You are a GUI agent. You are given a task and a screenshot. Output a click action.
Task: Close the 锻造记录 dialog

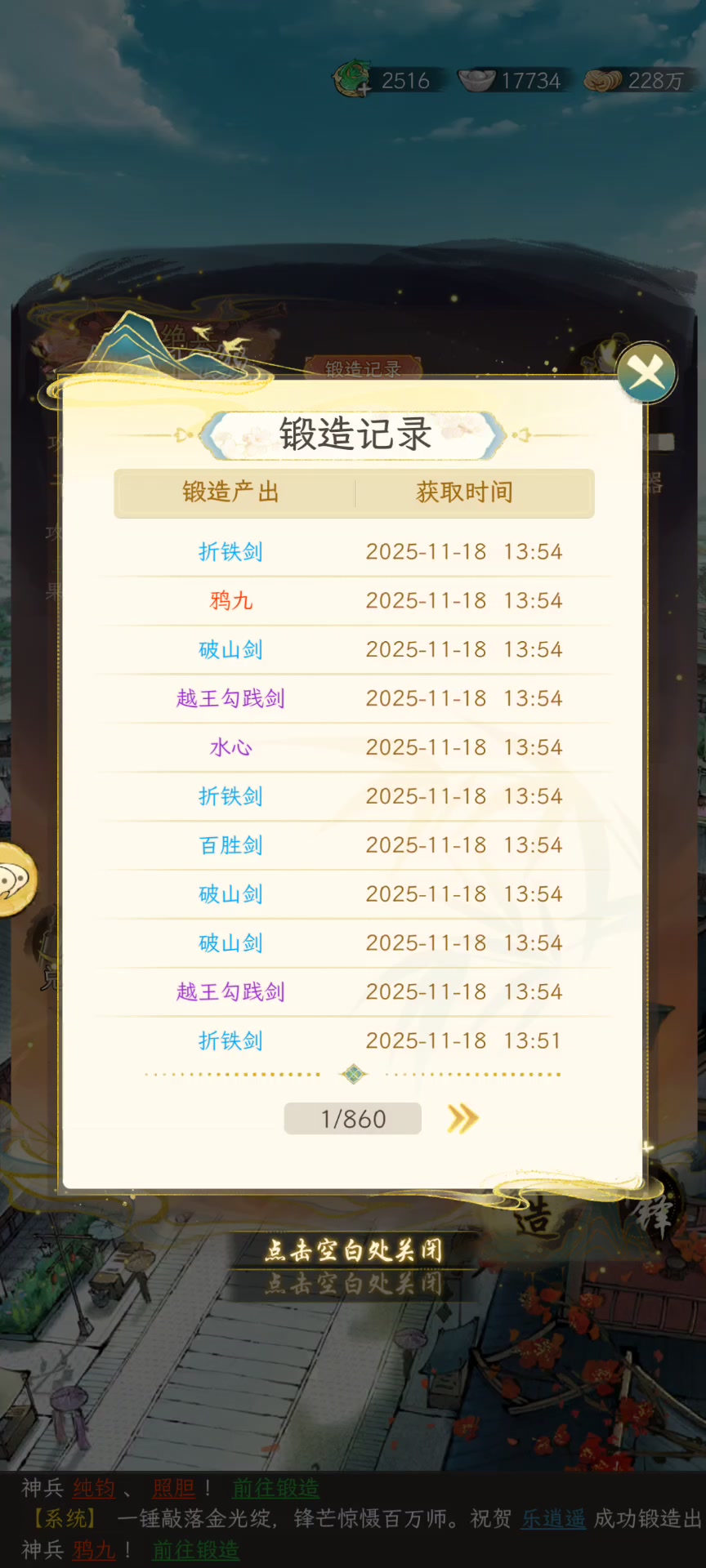point(646,373)
